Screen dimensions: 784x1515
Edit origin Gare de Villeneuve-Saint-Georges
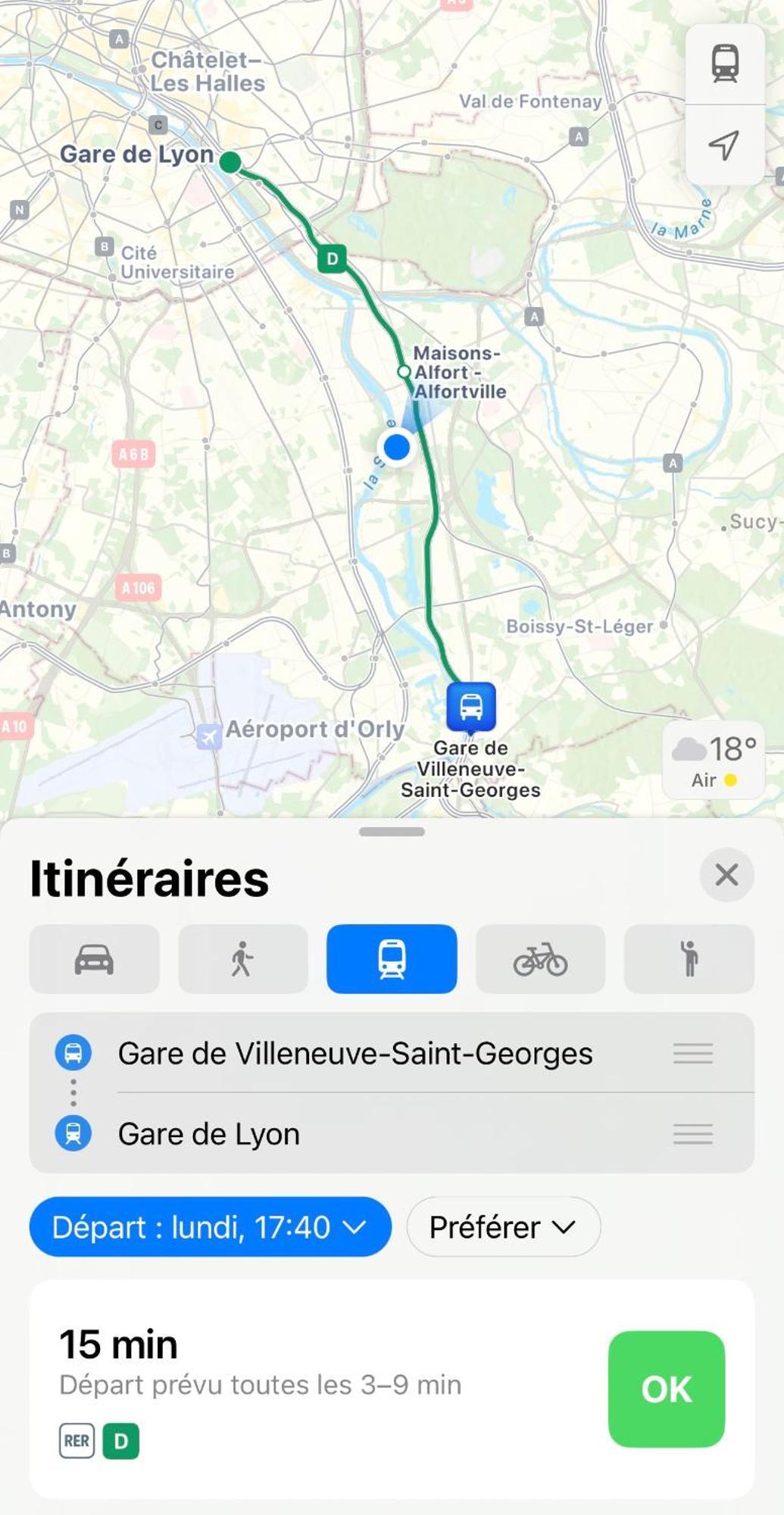pos(355,1054)
